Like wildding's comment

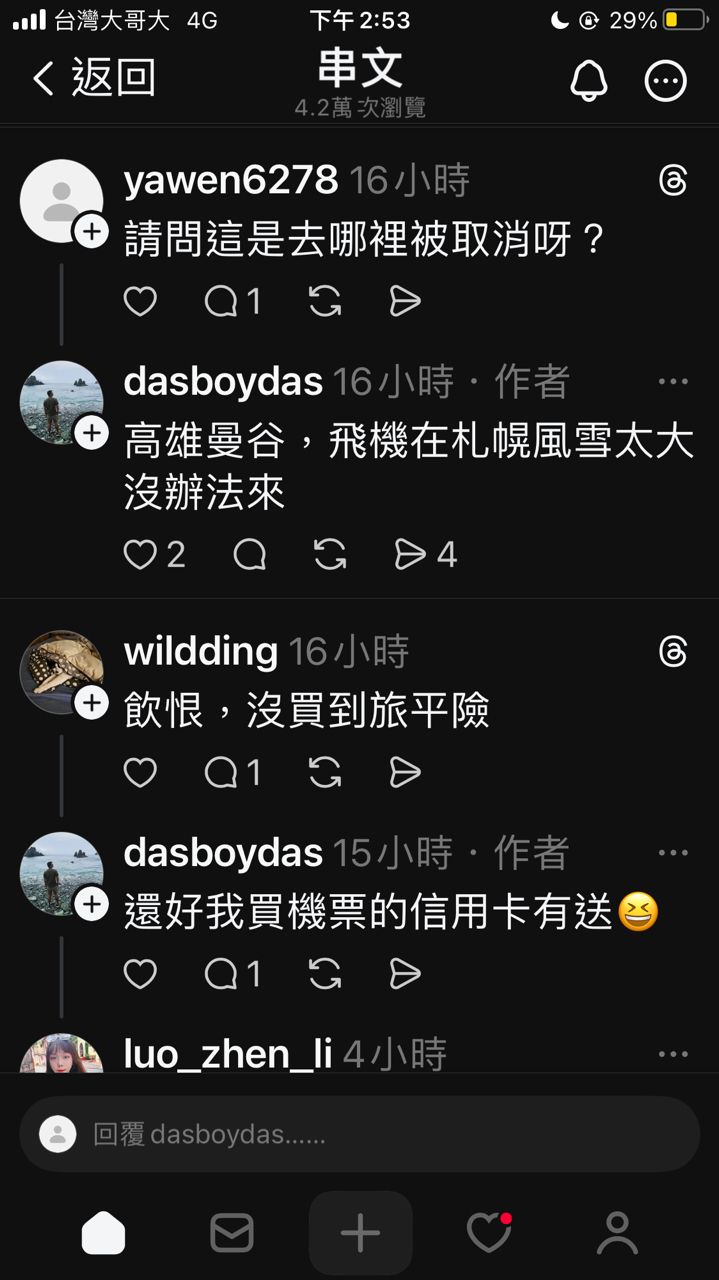[140, 772]
